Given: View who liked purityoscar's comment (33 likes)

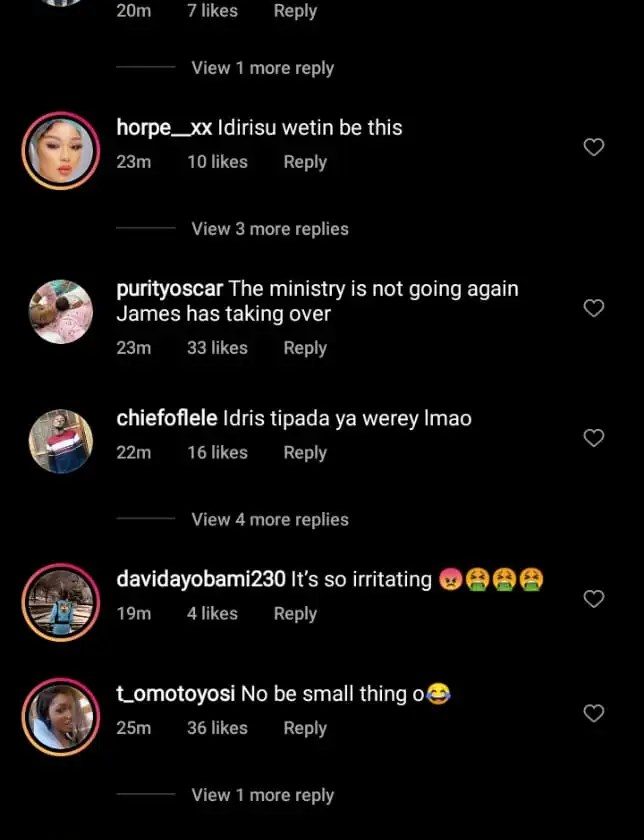Looking at the screenshot, I should 217,348.
